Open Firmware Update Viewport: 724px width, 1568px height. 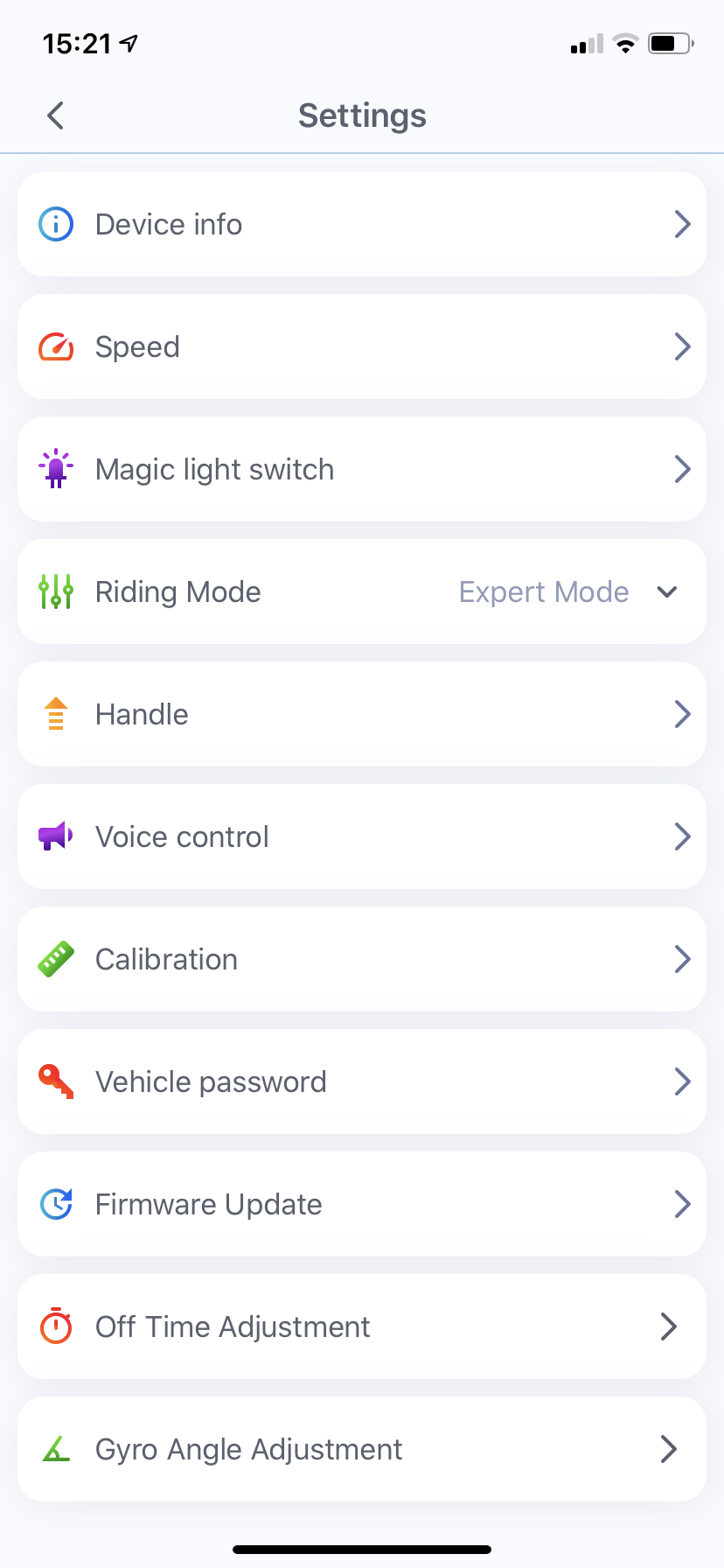coord(362,1204)
